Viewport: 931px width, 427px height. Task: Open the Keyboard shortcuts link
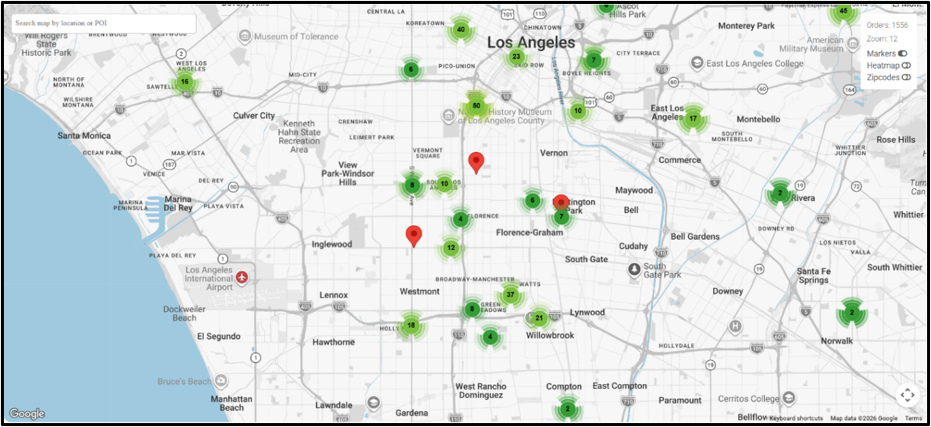(796, 418)
